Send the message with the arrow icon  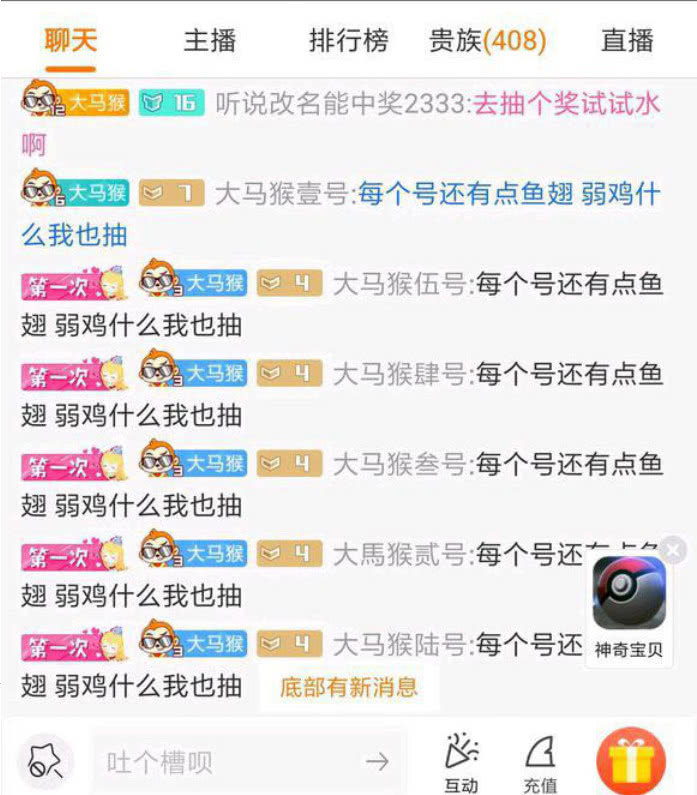click(x=376, y=762)
